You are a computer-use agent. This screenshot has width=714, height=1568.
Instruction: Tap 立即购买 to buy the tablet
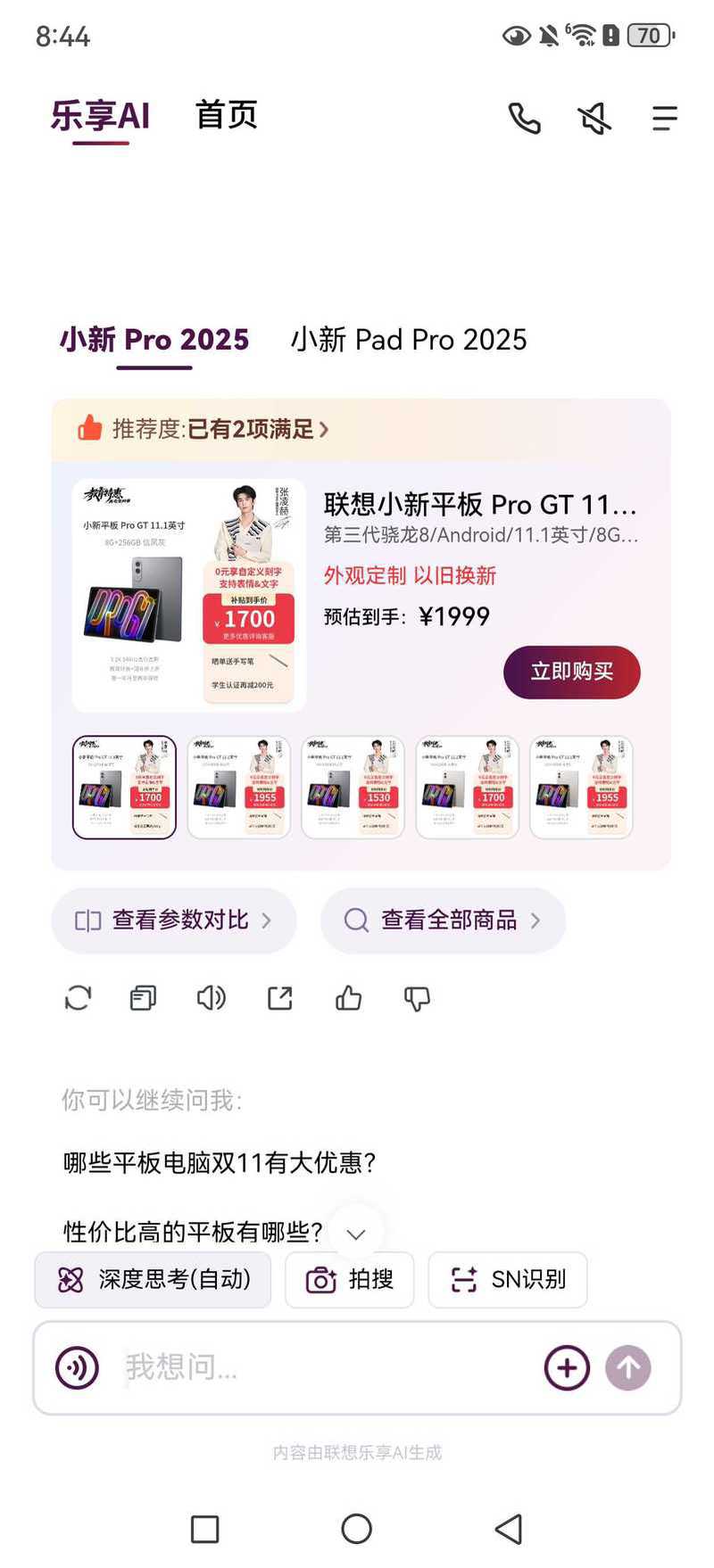(572, 672)
